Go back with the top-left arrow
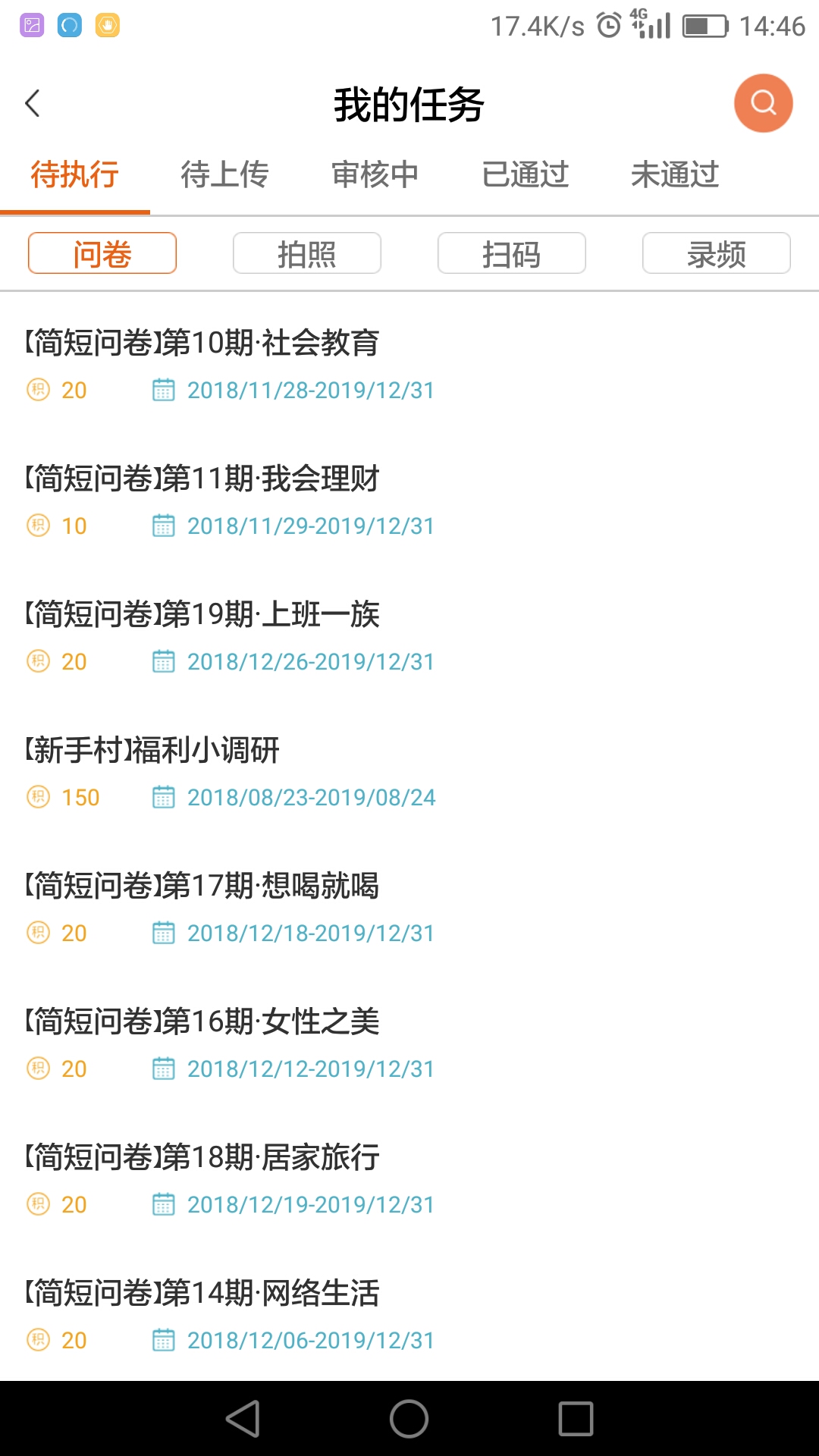This screenshot has height=1456, width=819. [33, 103]
